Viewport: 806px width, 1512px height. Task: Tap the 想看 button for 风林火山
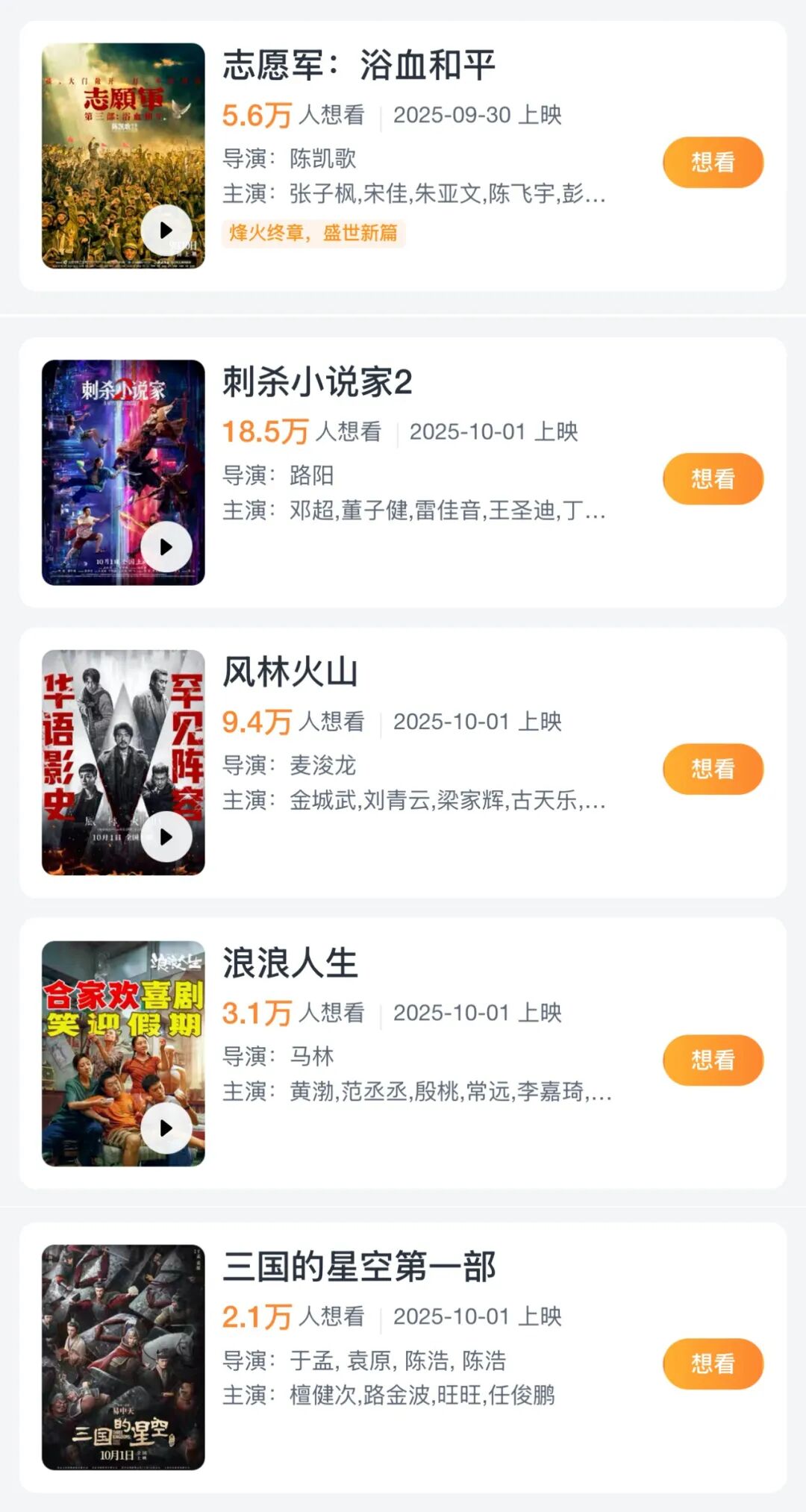(712, 767)
